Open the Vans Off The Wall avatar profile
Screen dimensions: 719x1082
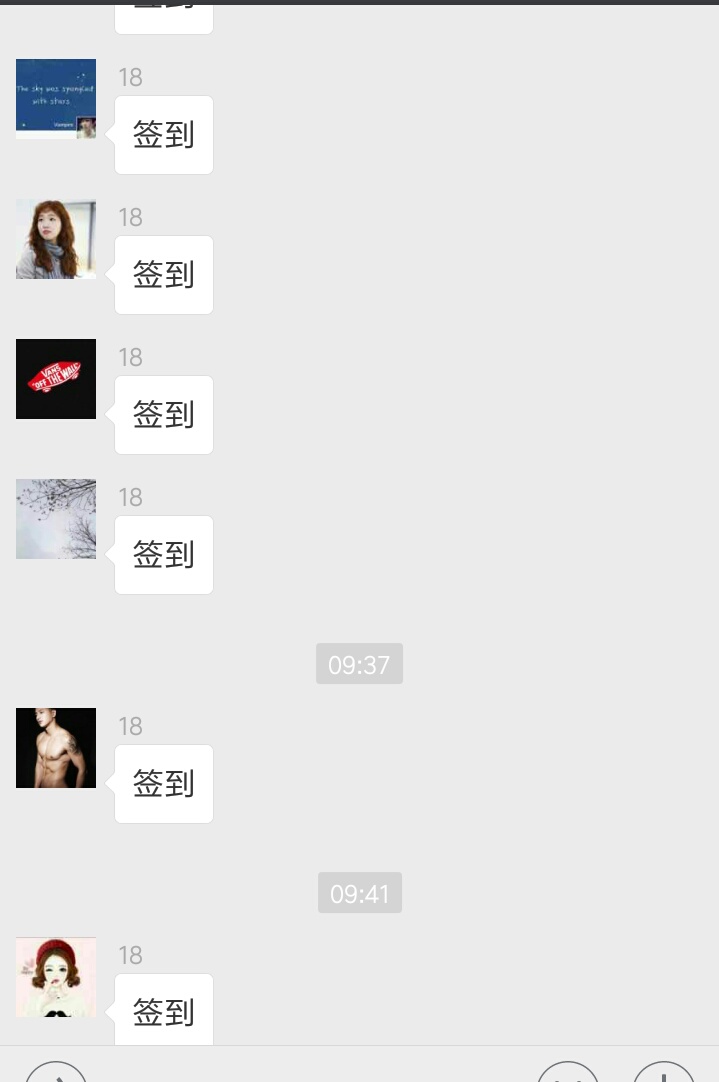click(x=56, y=379)
